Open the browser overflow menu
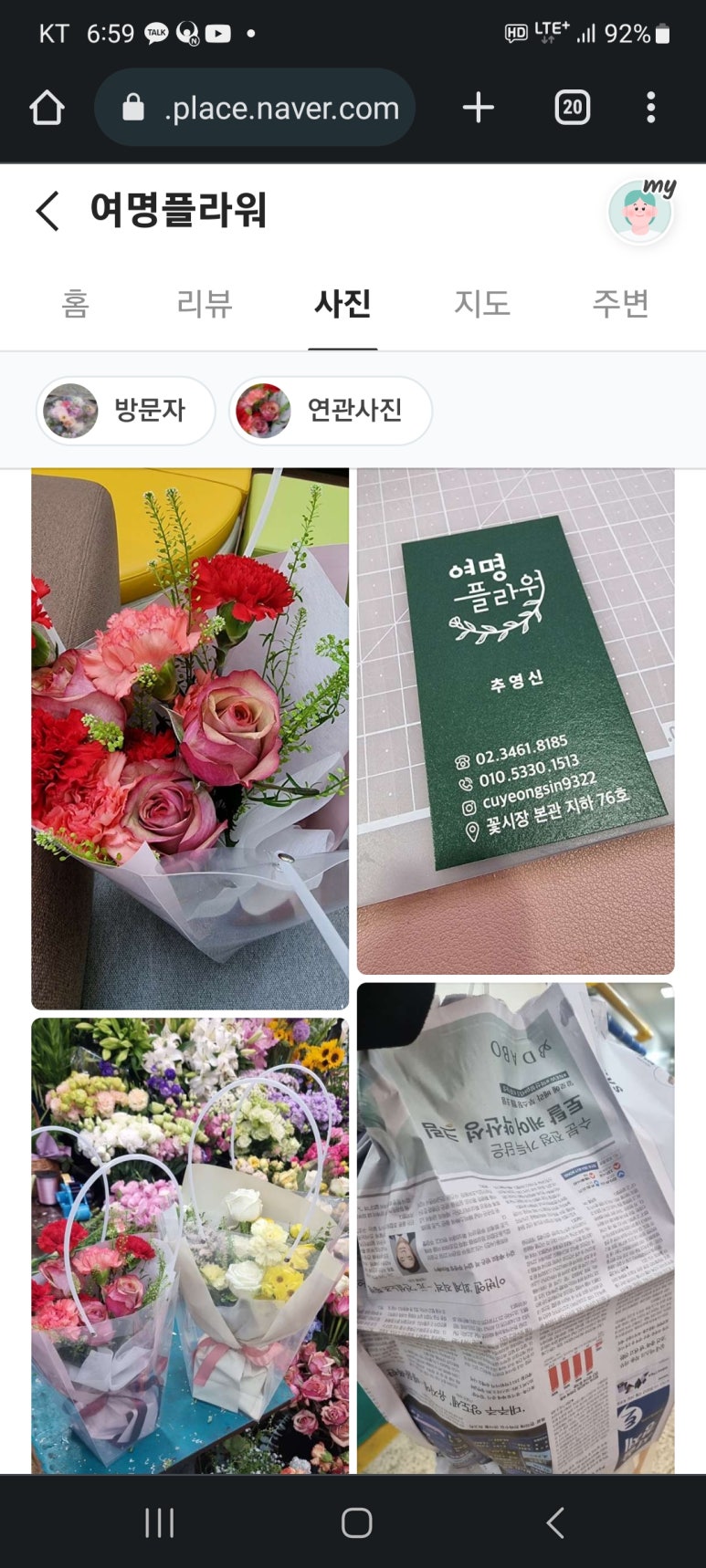The width and height of the screenshot is (706, 1568). (650, 108)
